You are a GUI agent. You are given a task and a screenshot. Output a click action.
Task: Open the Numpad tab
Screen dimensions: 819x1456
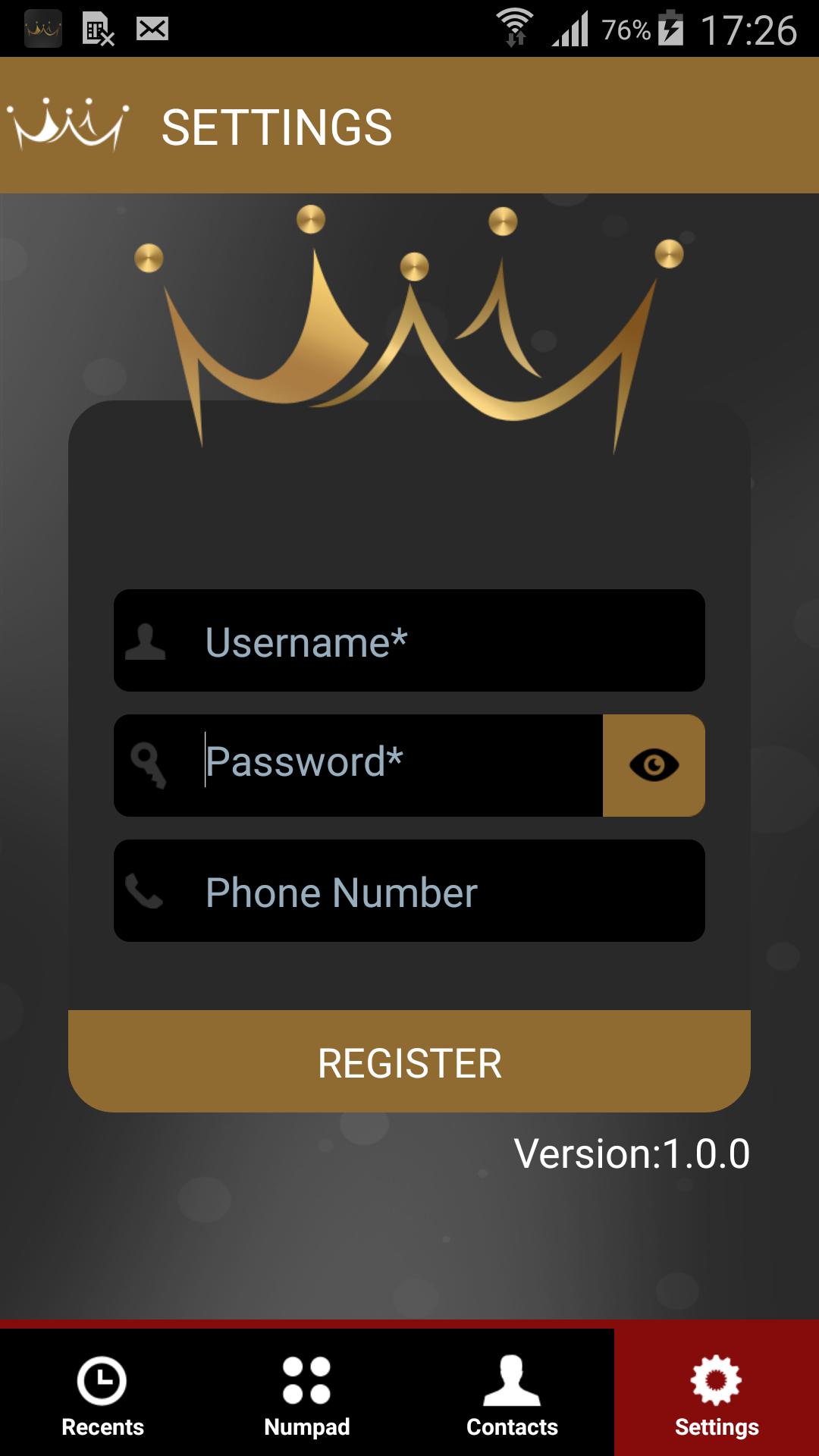click(307, 1394)
